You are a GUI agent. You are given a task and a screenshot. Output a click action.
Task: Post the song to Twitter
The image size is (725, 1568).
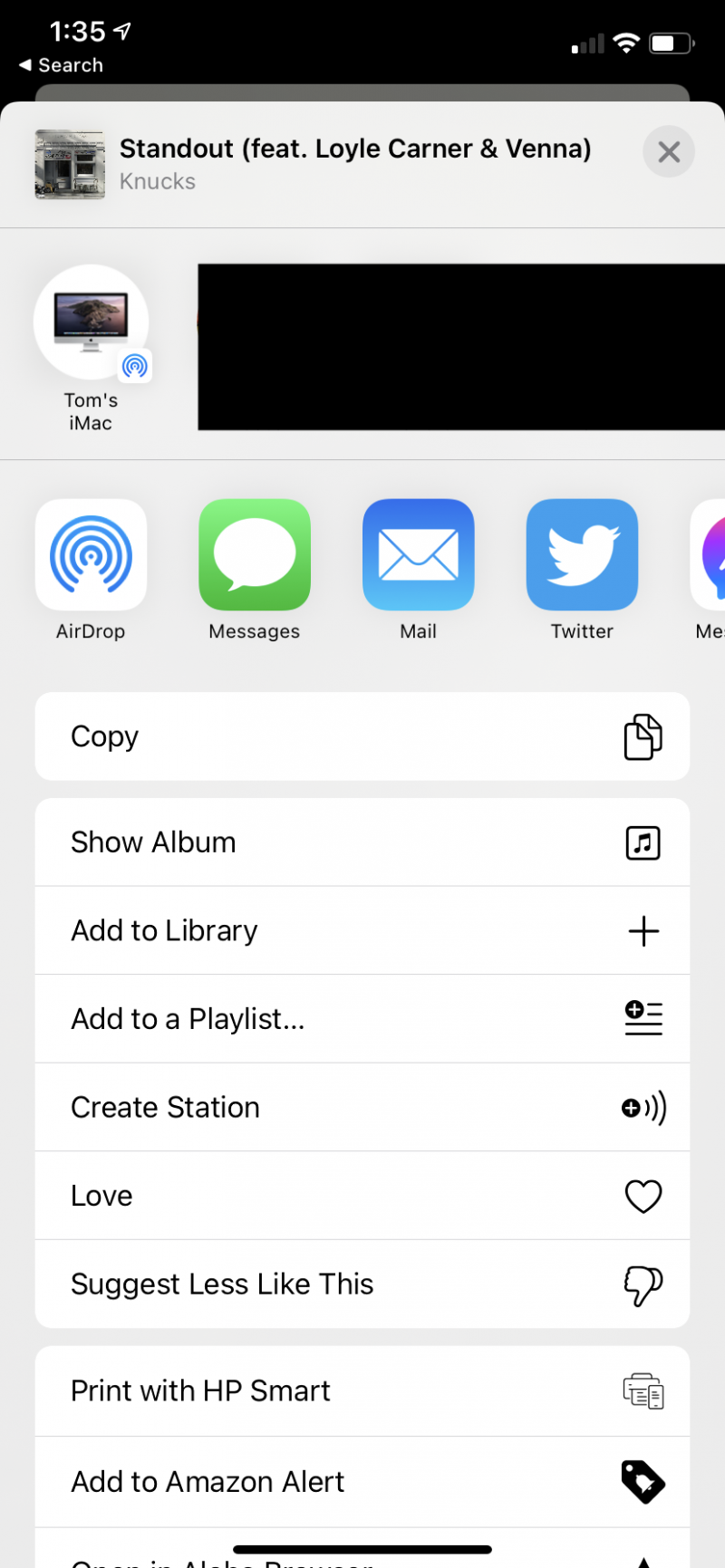(581, 554)
